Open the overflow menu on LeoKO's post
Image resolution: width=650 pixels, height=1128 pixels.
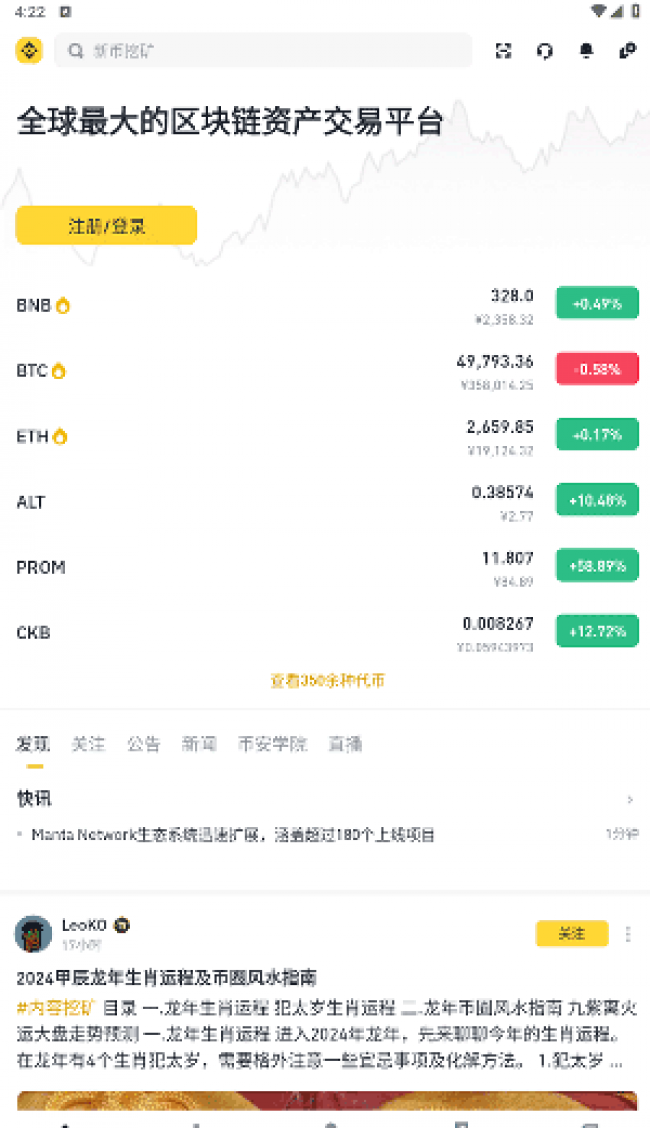(628, 934)
